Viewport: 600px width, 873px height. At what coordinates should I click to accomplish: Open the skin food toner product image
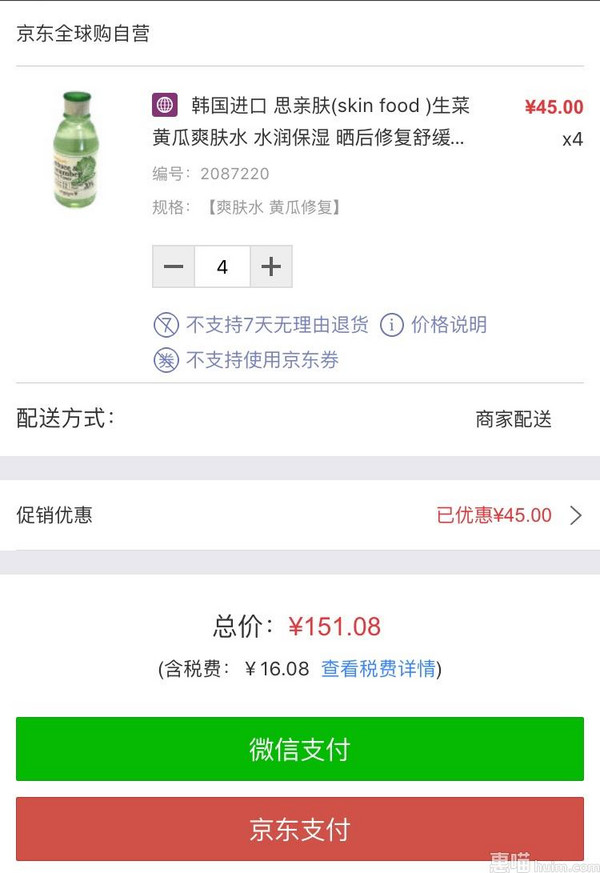75,150
